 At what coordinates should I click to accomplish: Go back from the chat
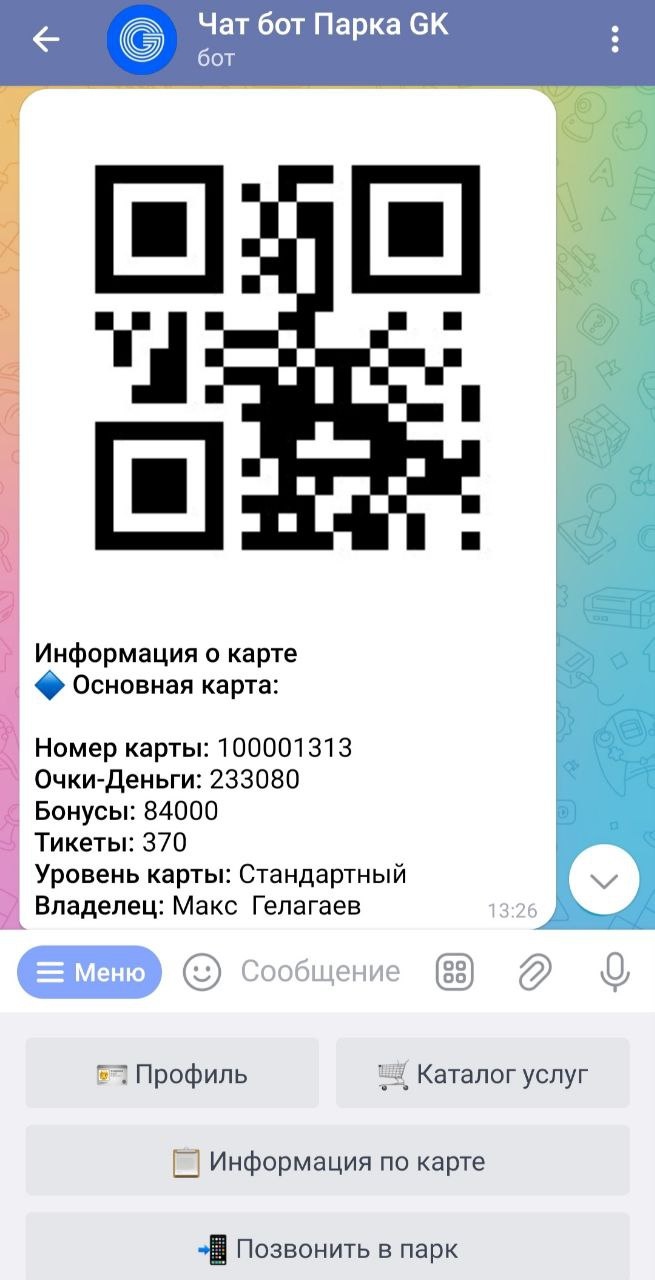(46, 40)
